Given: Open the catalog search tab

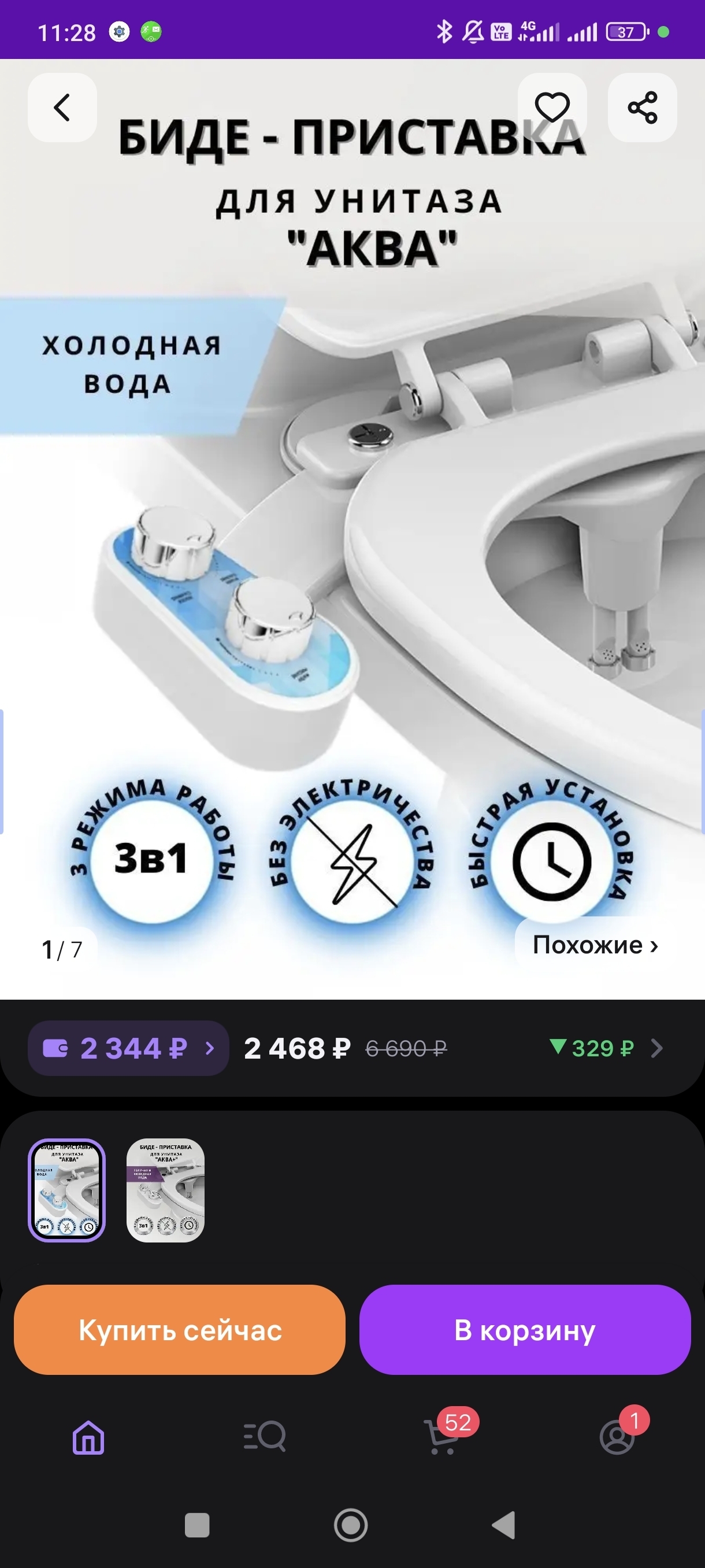Looking at the screenshot, I should coord(265,1437).
